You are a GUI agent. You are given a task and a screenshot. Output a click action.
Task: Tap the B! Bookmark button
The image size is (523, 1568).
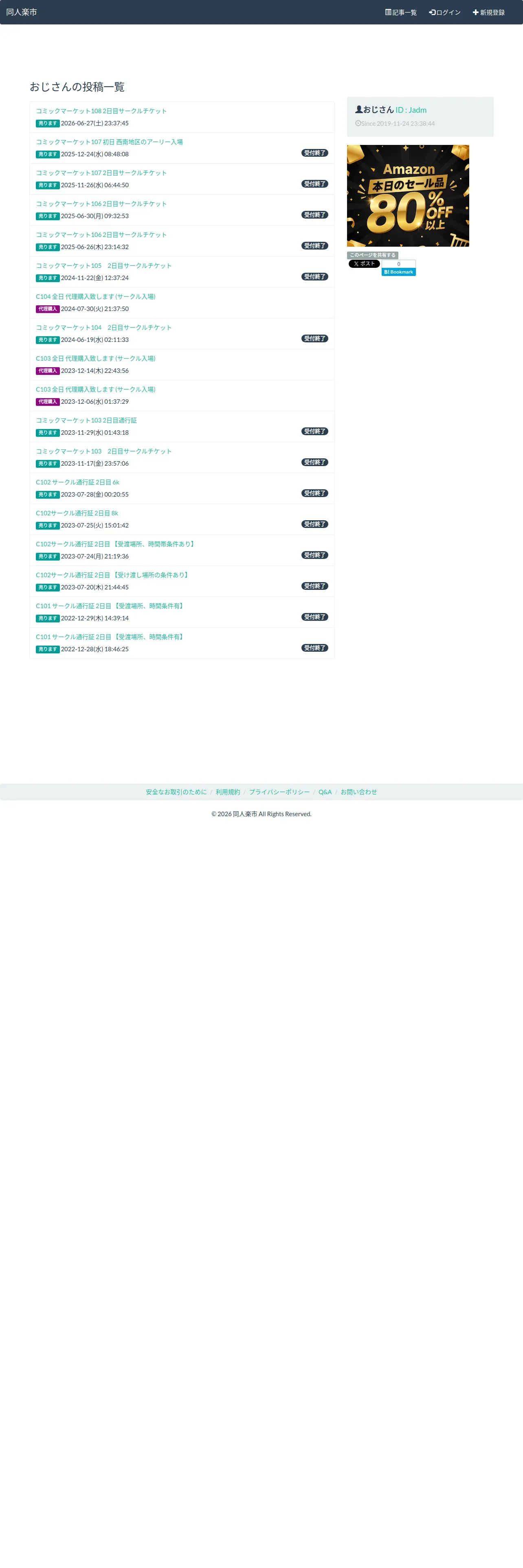(x=399, y=272)
